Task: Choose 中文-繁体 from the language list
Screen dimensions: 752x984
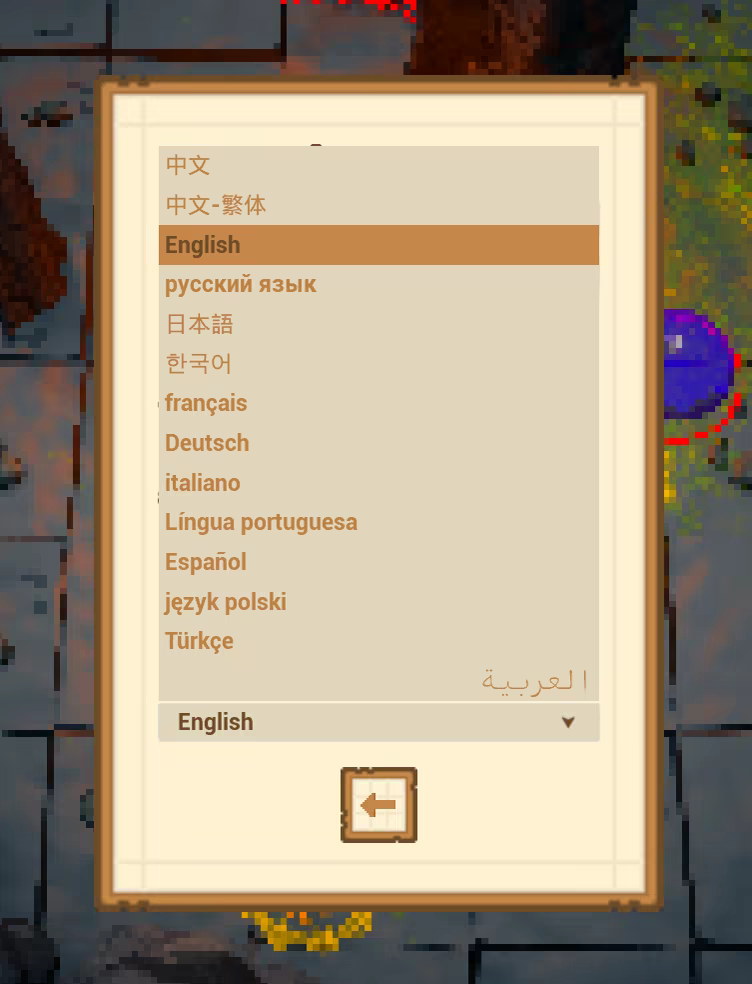Action: click(x=216, y=205)
